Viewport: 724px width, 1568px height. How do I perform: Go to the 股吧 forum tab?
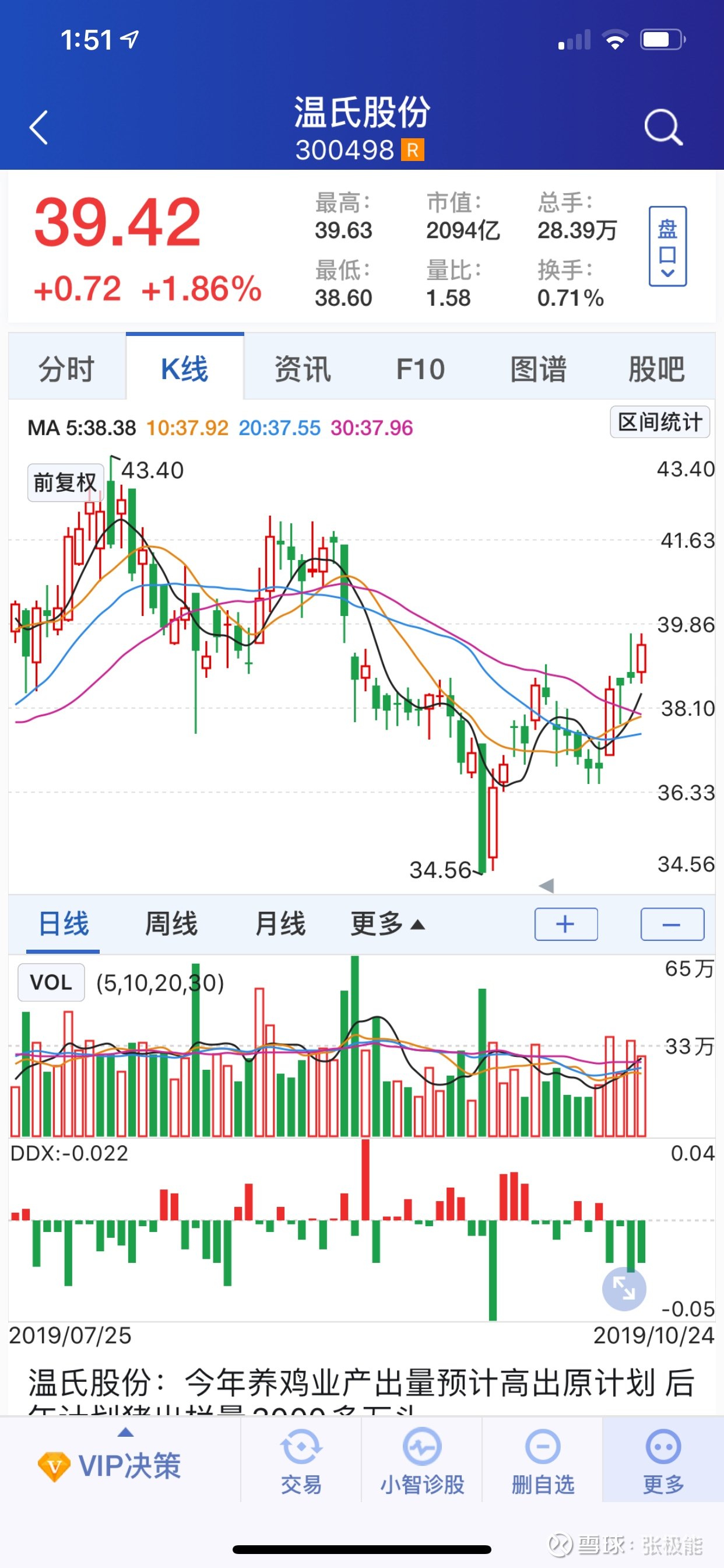[x=656, y=369]
